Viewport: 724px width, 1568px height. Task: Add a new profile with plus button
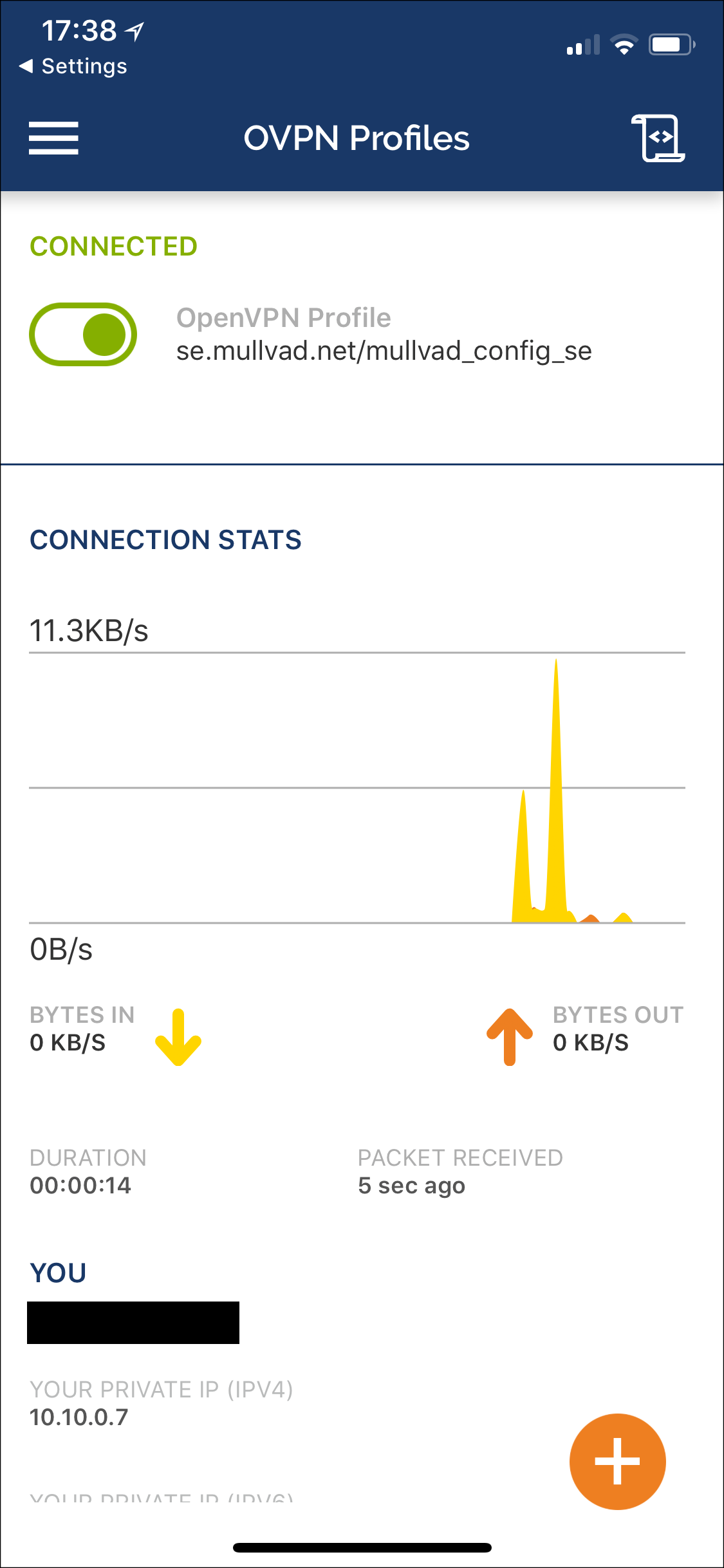tap(617, 1461)
